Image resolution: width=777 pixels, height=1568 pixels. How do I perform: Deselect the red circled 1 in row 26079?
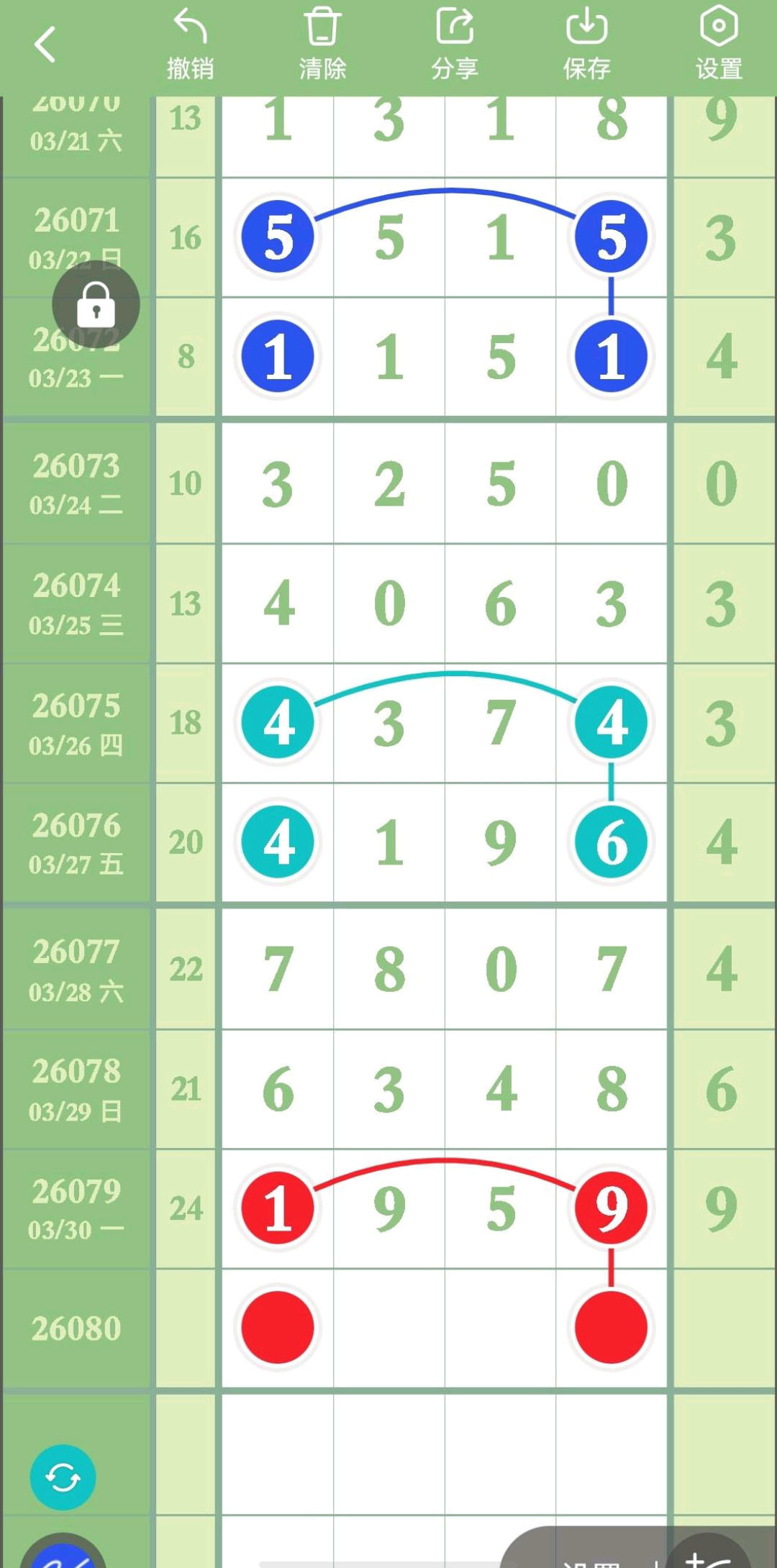click(x=277, y=1208)
